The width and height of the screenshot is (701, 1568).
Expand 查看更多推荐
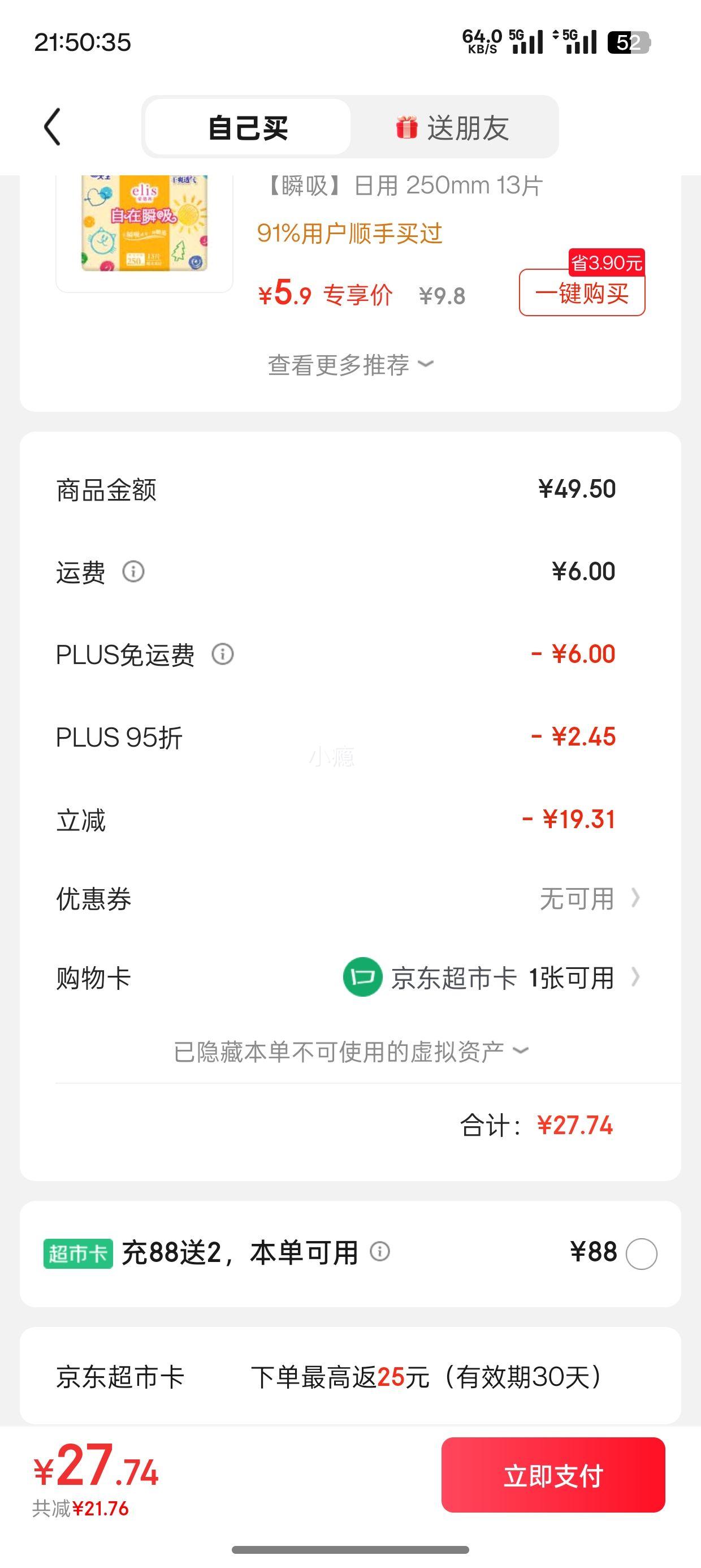point(350,365)
